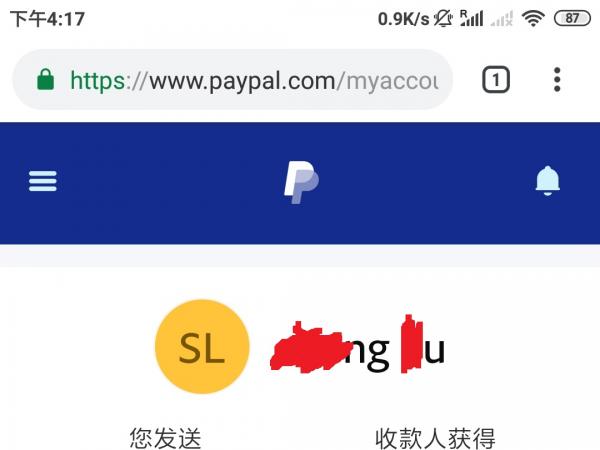Tap the browser URL address bar
600x450 pixels.
point(250,80)
